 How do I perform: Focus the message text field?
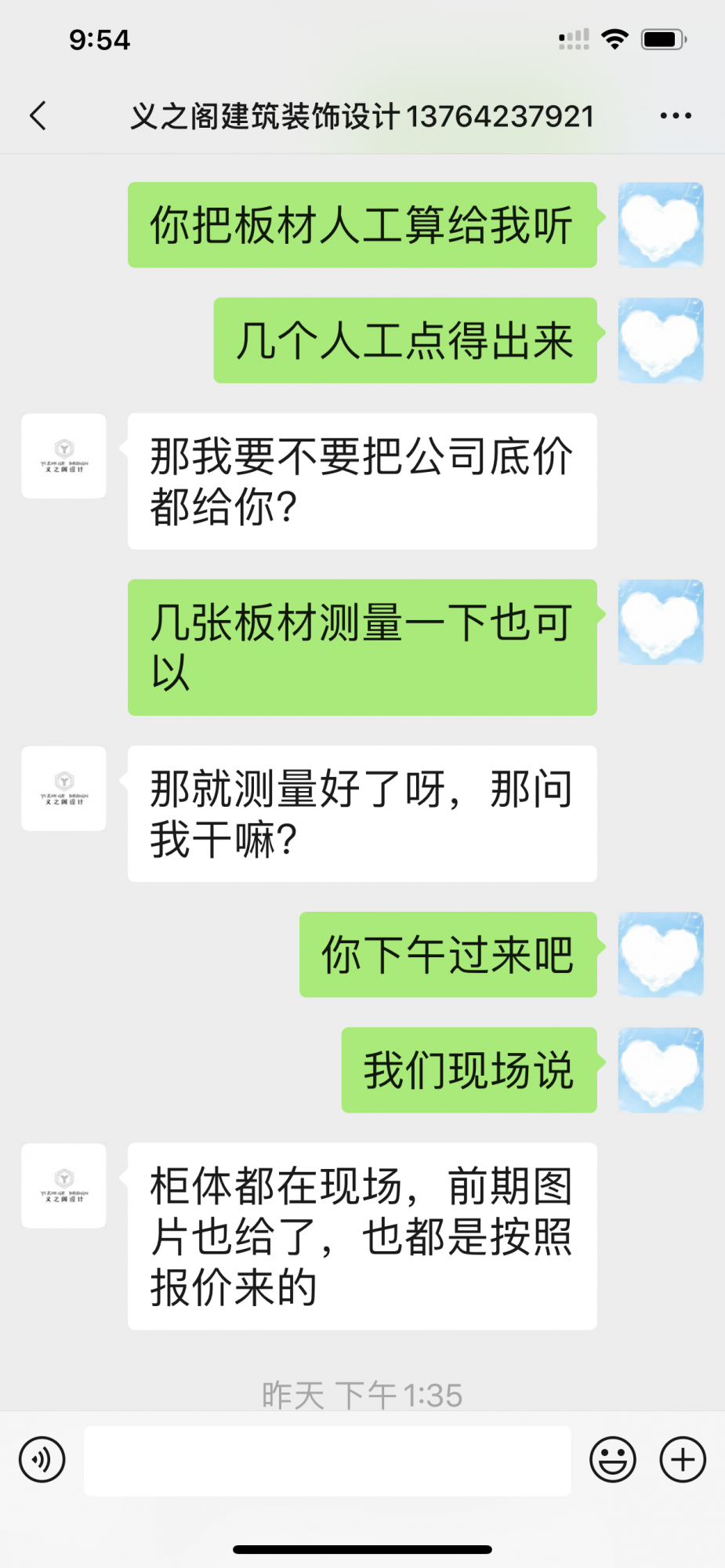point(327,1460)
